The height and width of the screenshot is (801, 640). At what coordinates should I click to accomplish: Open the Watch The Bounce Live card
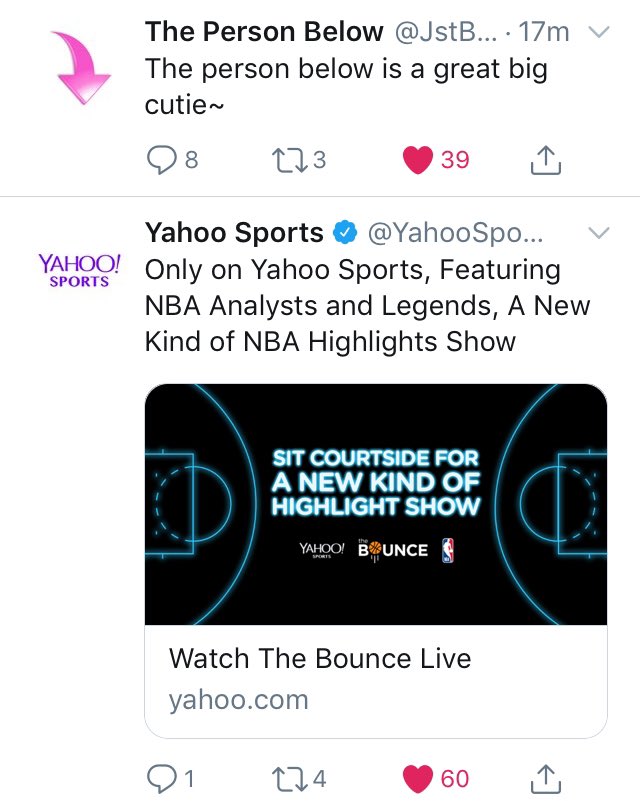pos(376,560)
